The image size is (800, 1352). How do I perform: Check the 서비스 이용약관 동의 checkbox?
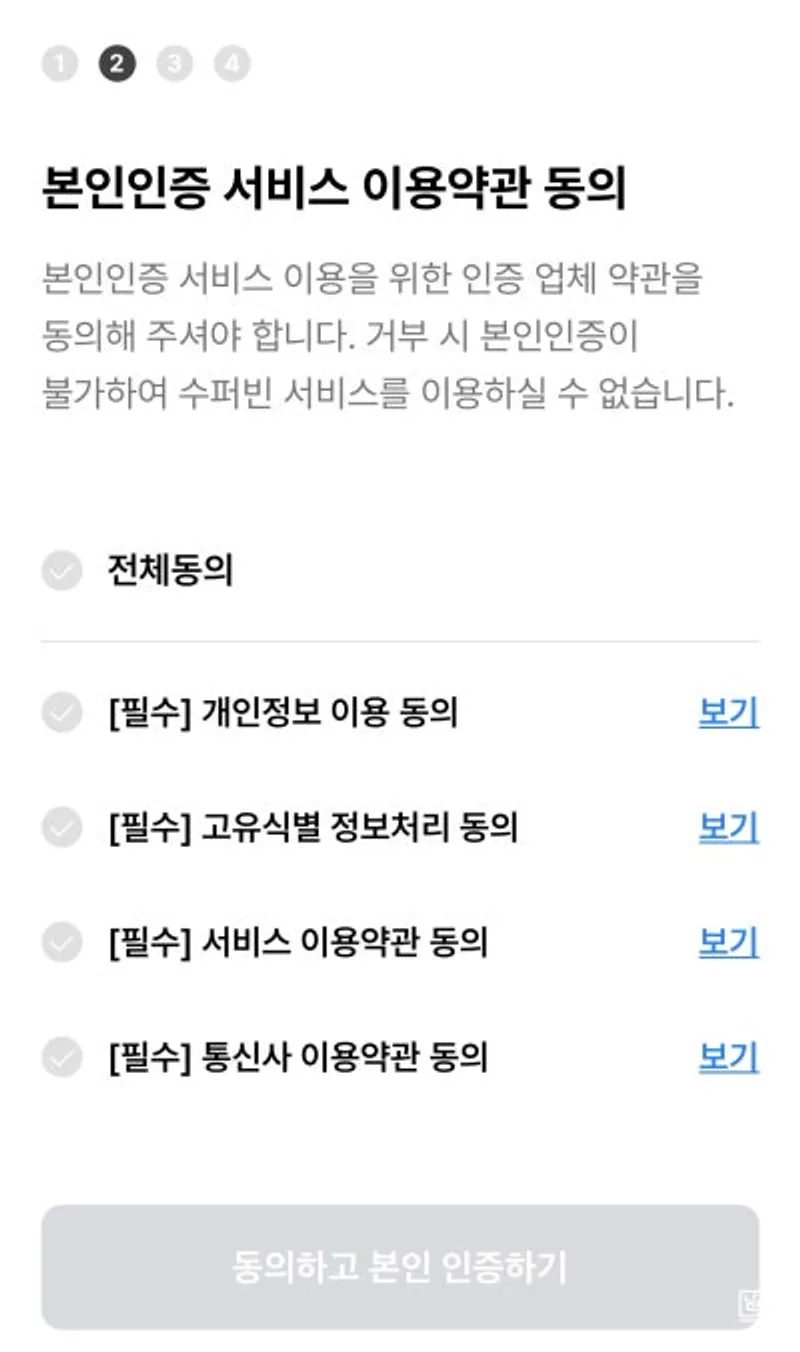[61, 942]
